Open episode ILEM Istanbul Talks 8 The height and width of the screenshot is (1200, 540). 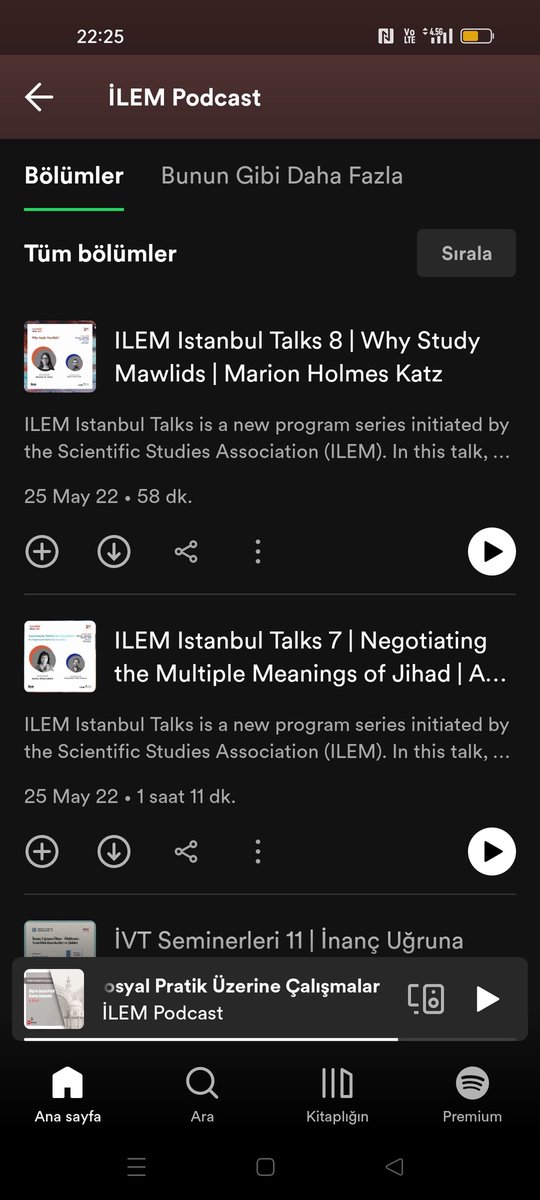tap(297, 357)
